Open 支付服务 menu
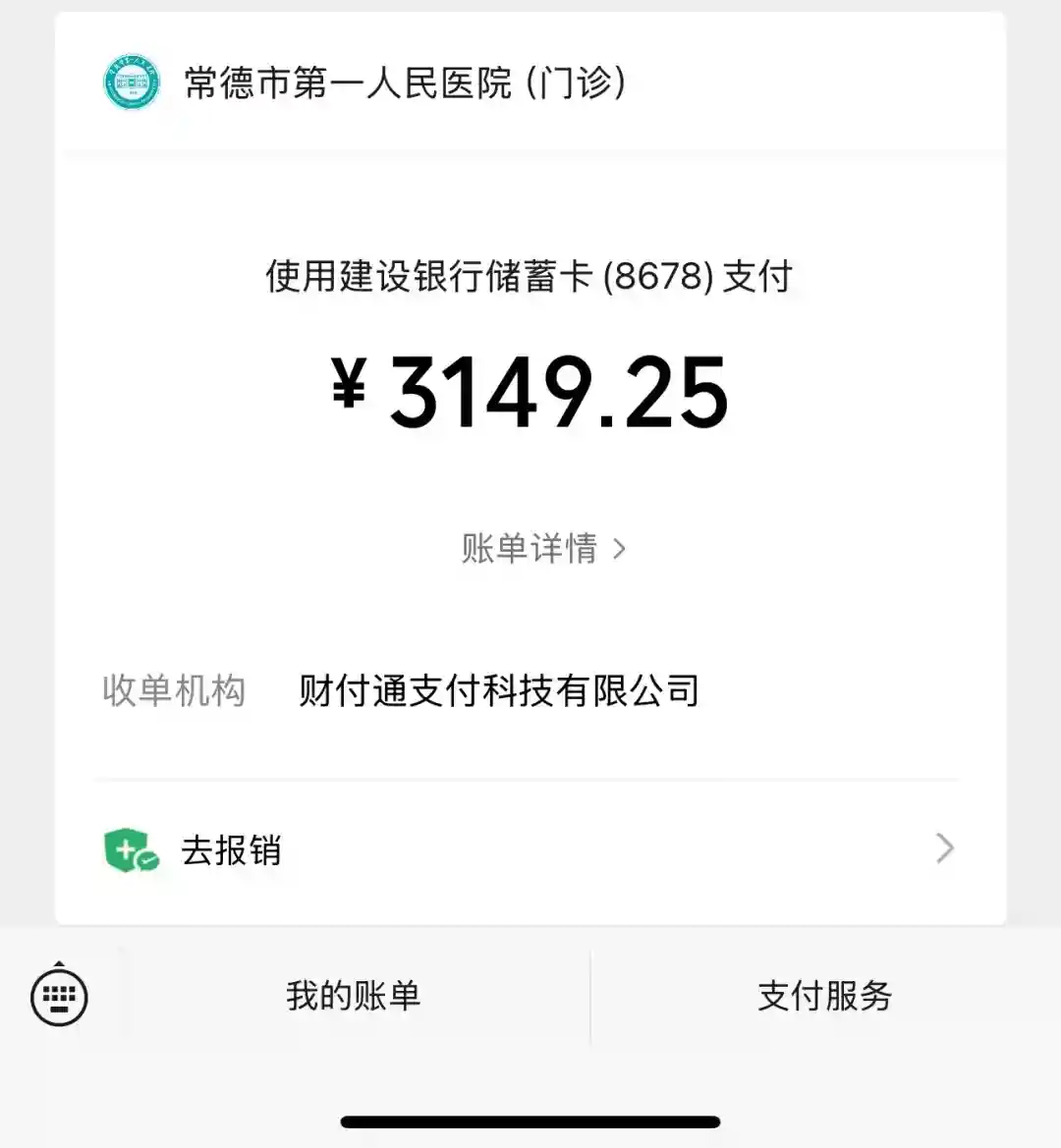 coord(824,996)
